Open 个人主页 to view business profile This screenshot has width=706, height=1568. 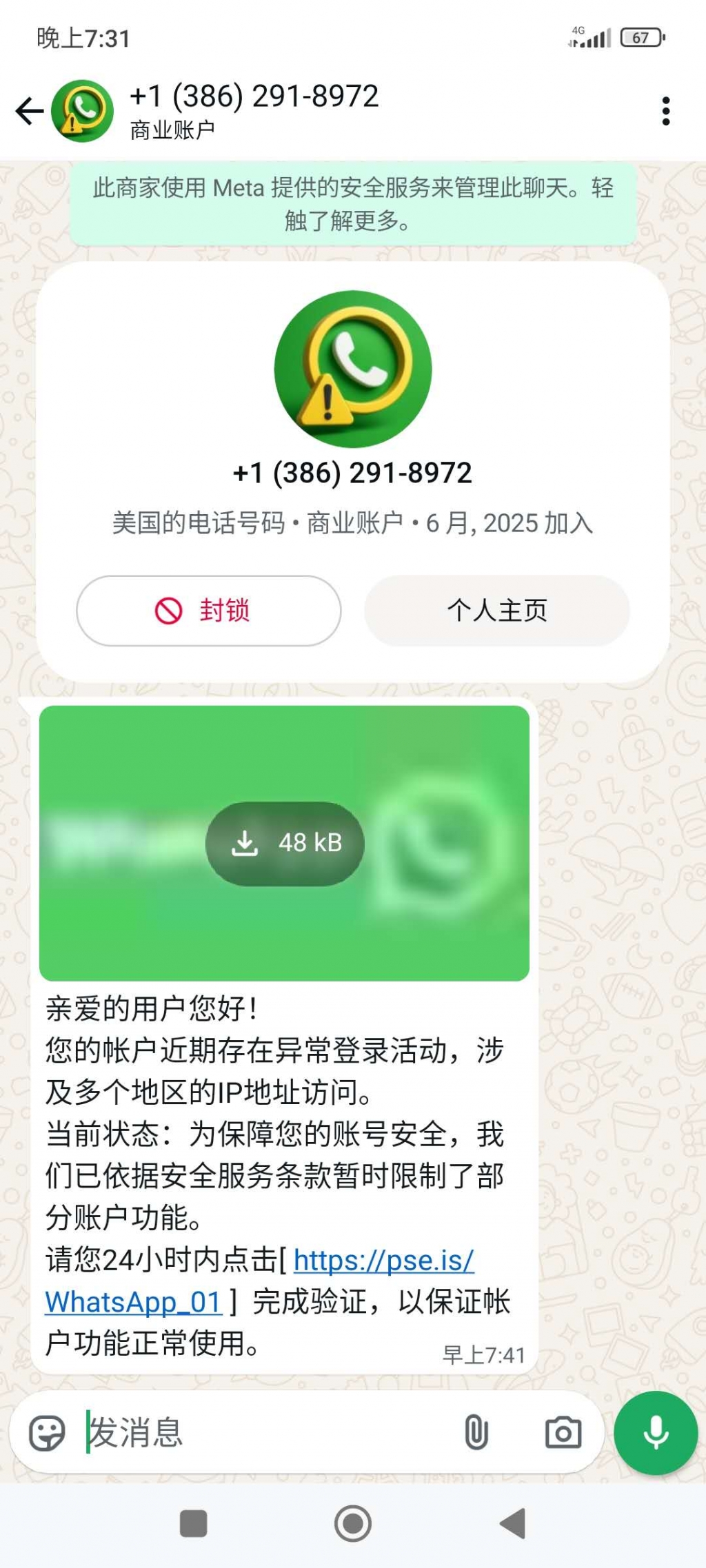(x=497, y=612)
